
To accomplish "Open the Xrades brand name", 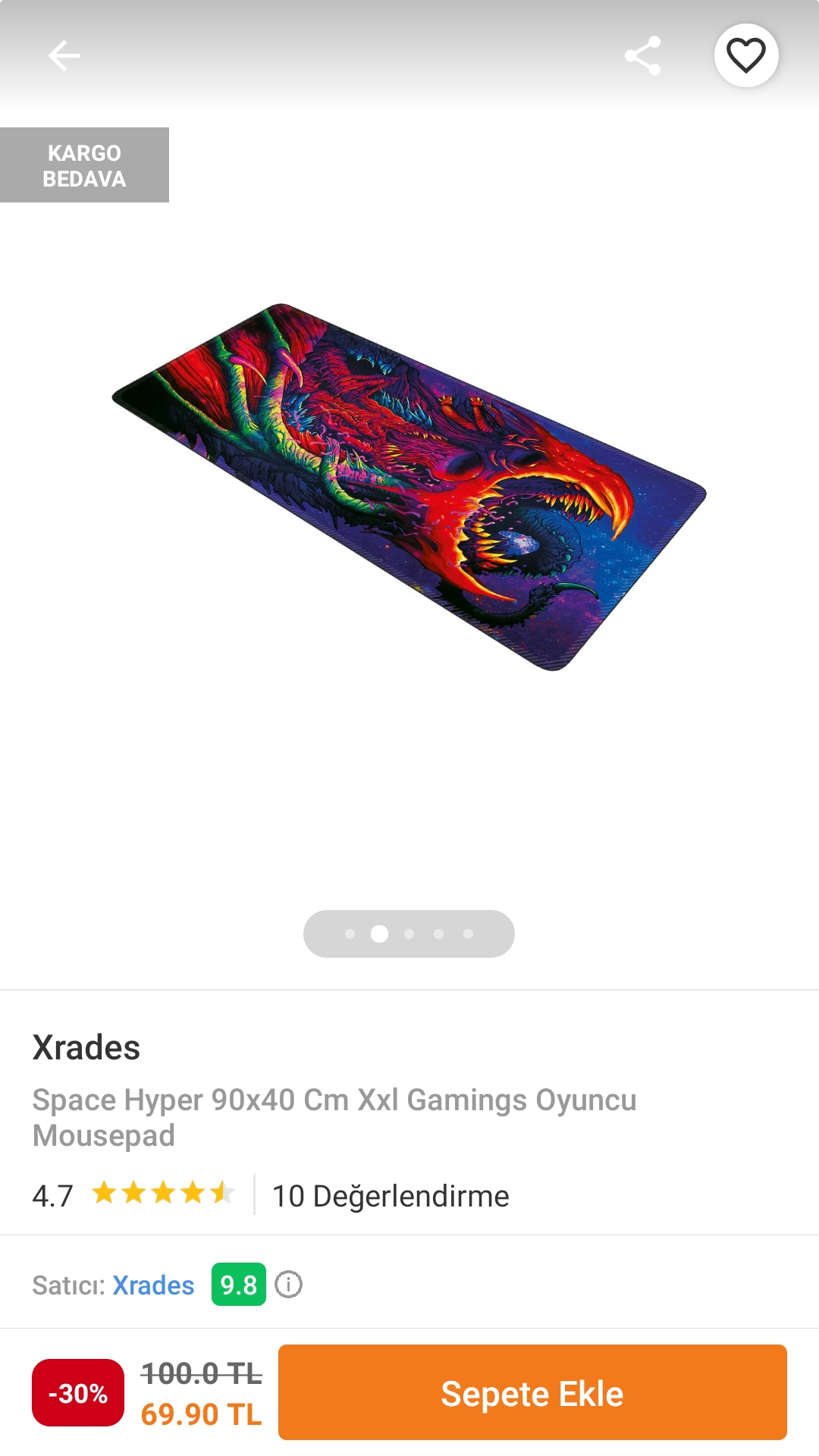I will pyautogui.click(x=86, y=1047).
